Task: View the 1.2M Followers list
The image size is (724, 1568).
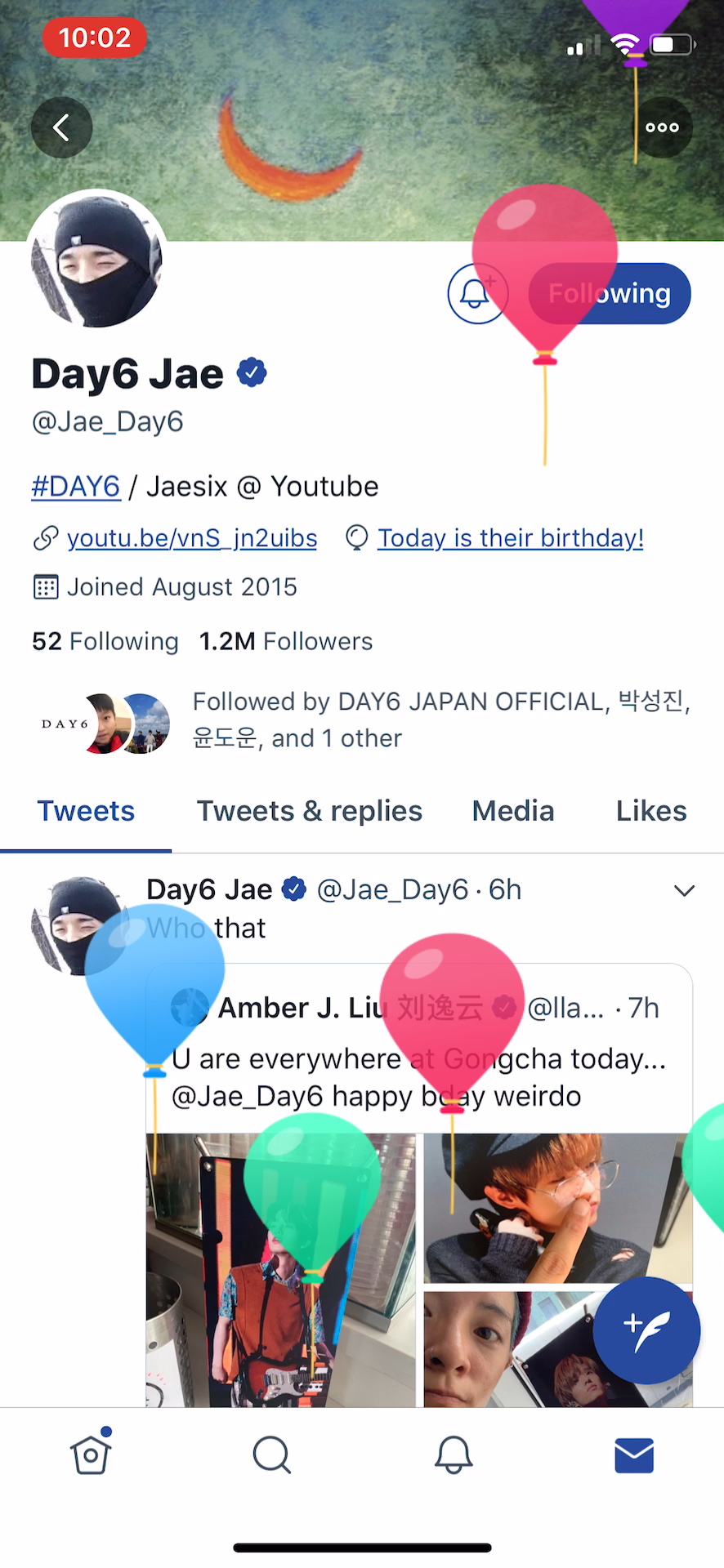Action: tap(286, 641)
